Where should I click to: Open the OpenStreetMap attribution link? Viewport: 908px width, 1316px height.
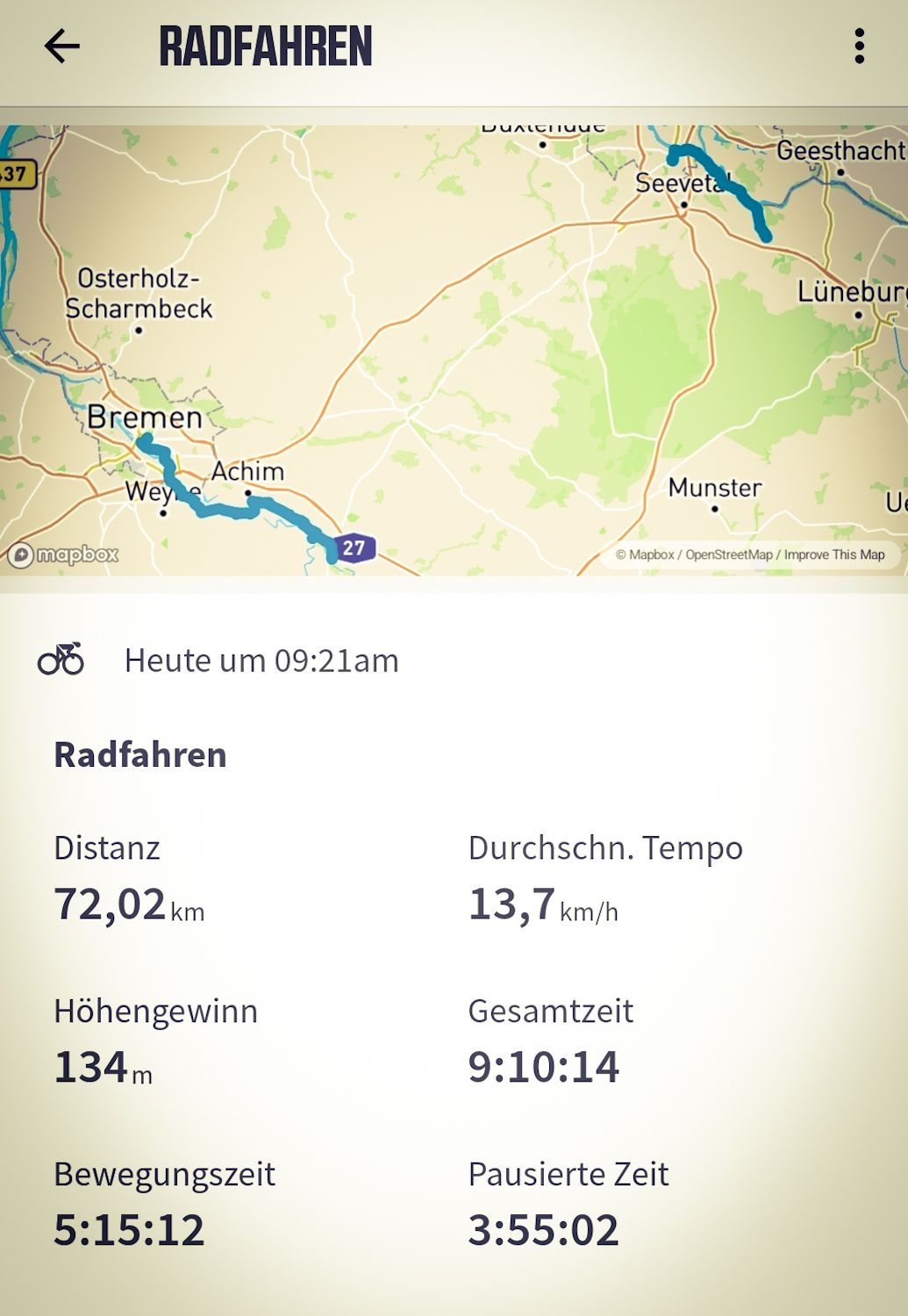tap(728, 554)
